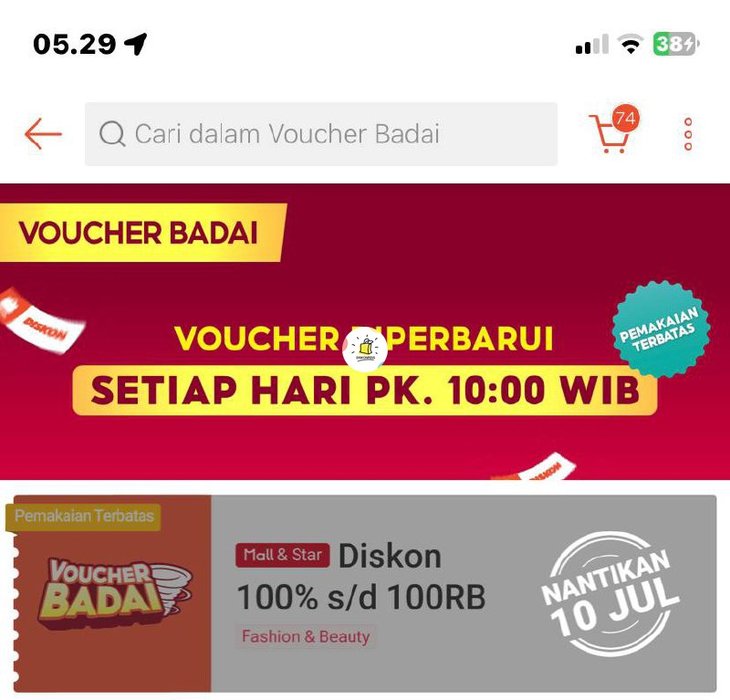Open the shopping cart with 74 items
Viewport: 730px width, 700px height.
pos(612,134)
